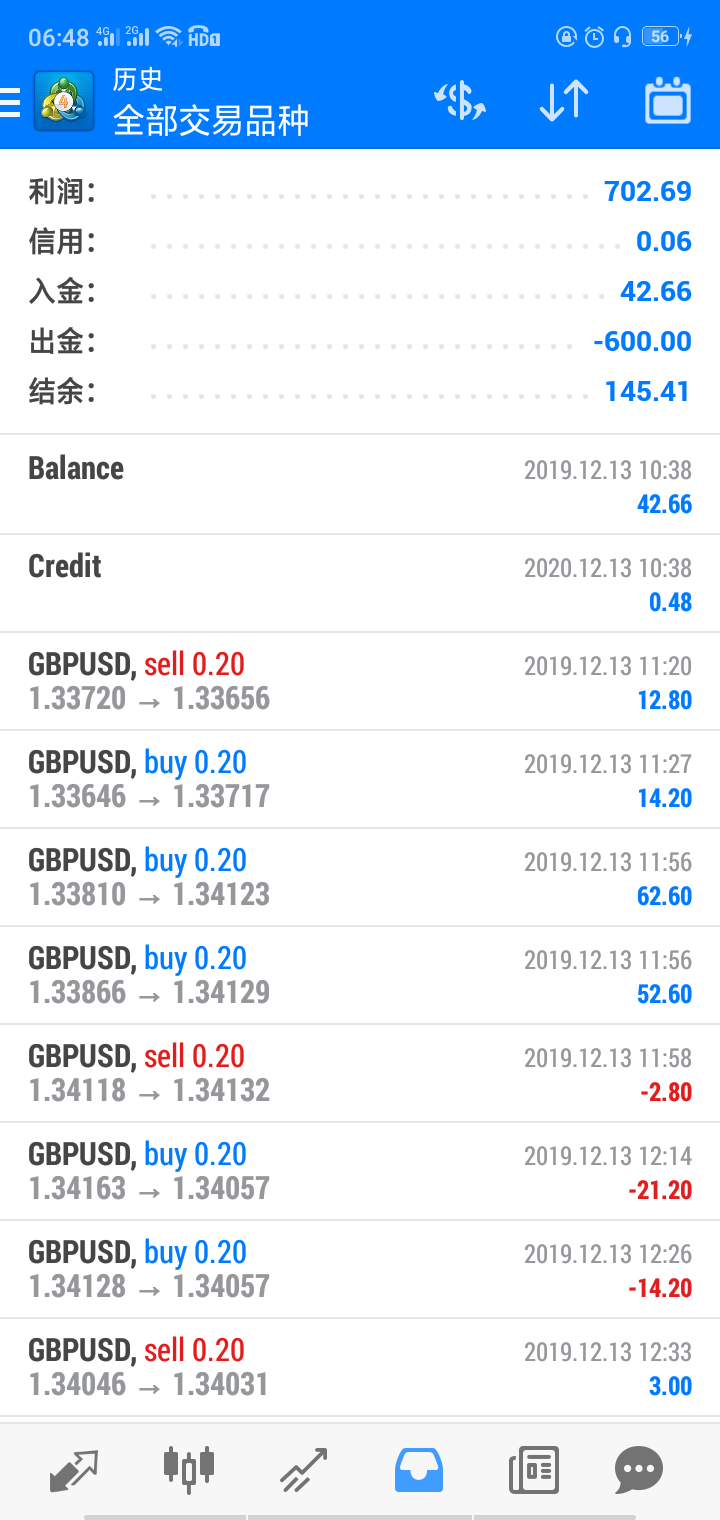
Task: Open the GBPUSD buy trade at 11:27
Action: (x=360, y=779)
